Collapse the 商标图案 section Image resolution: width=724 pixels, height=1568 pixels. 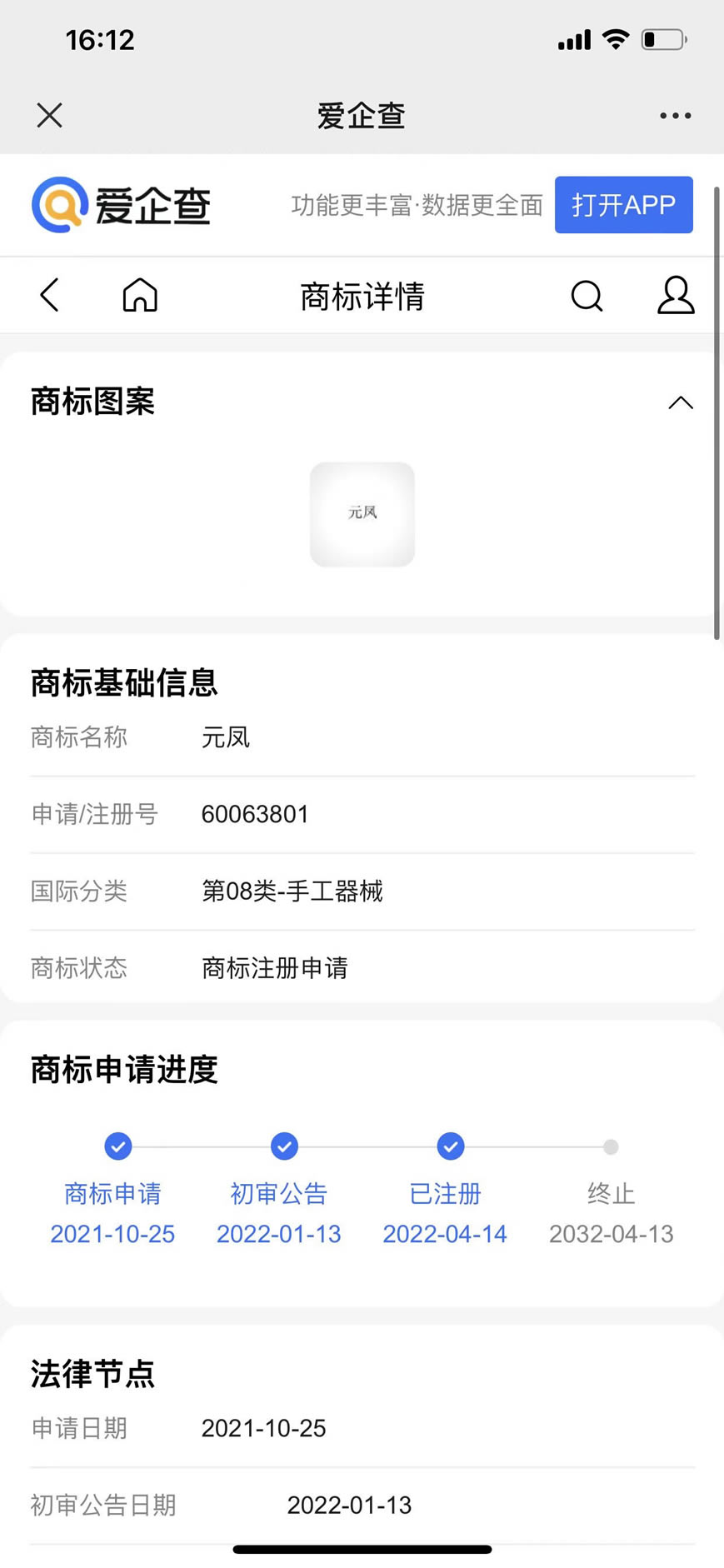tap(681, 403)
